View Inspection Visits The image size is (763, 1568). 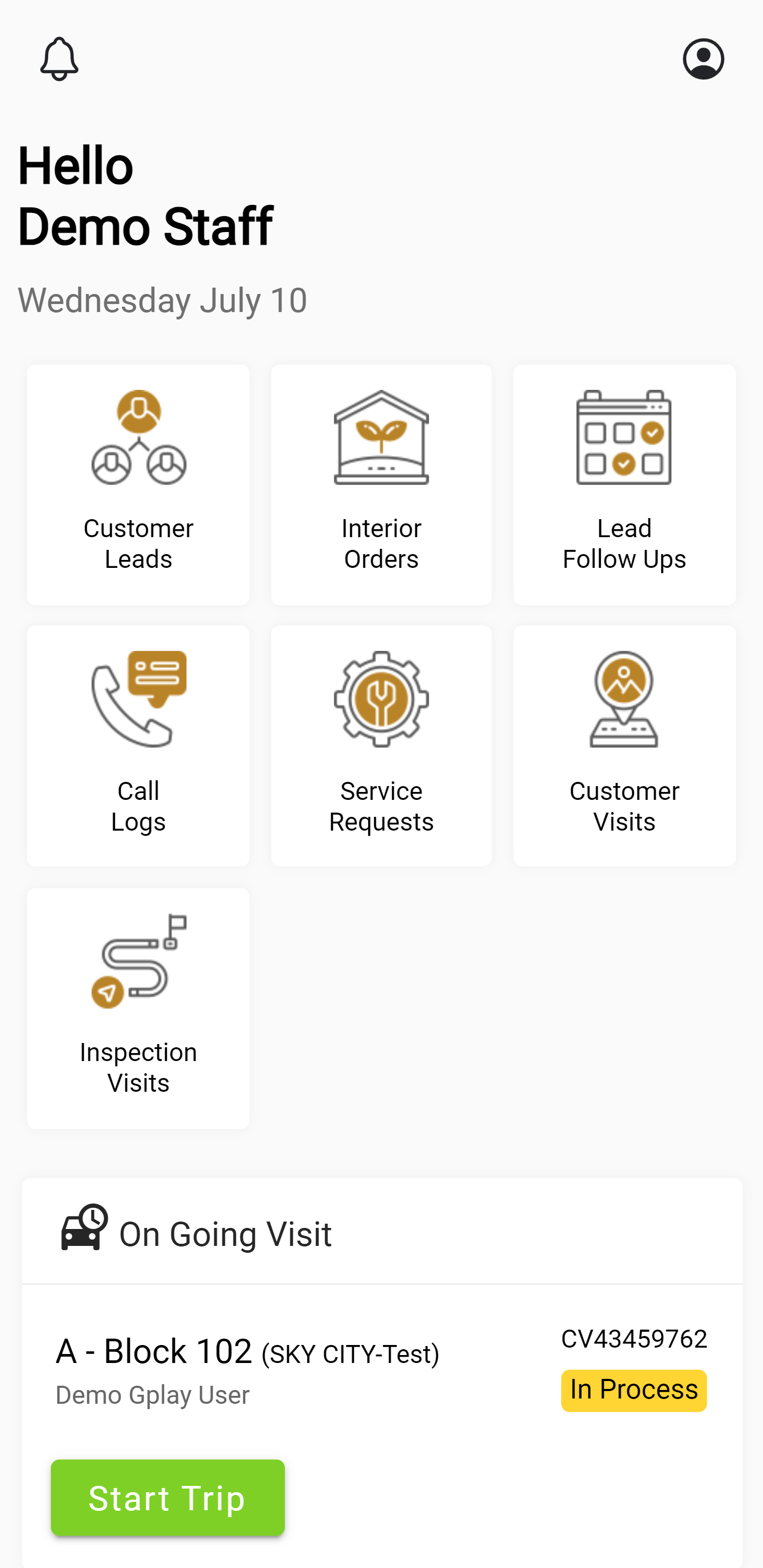tap(138, 1008)
